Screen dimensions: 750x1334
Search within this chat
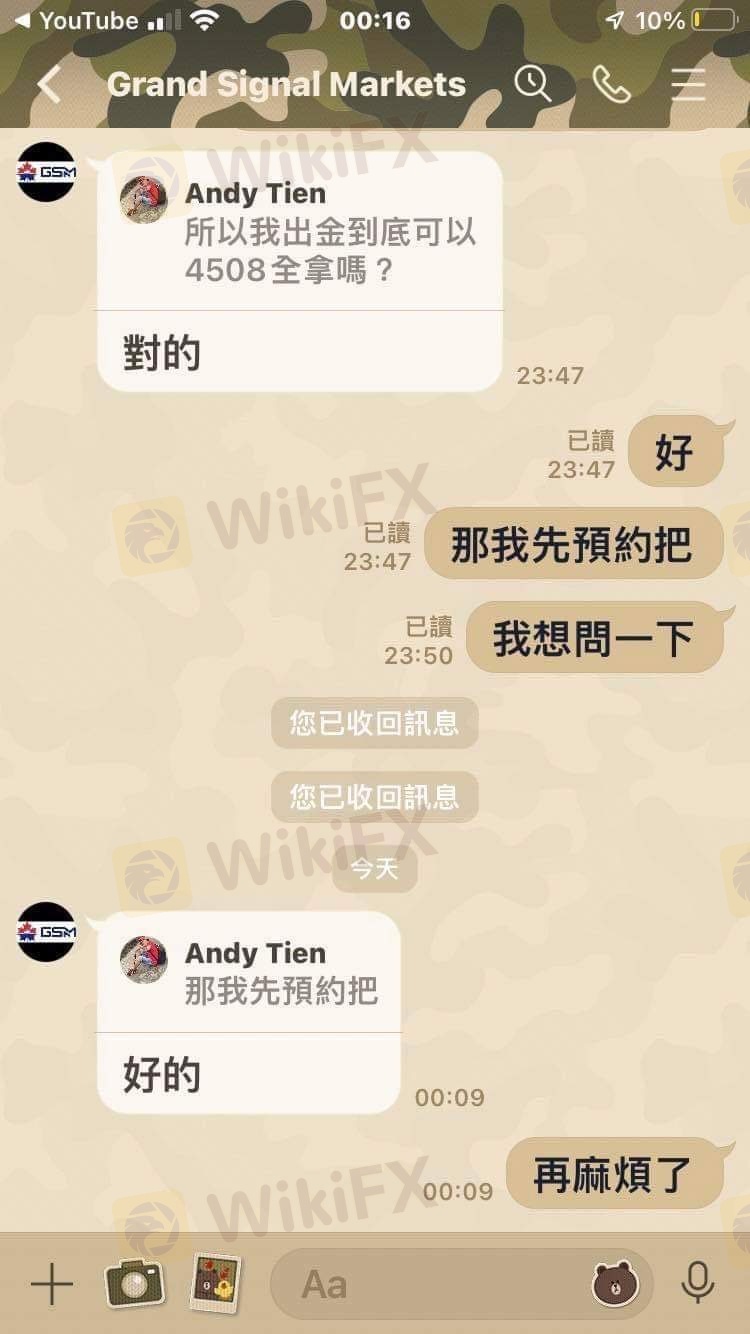[532, 85]
